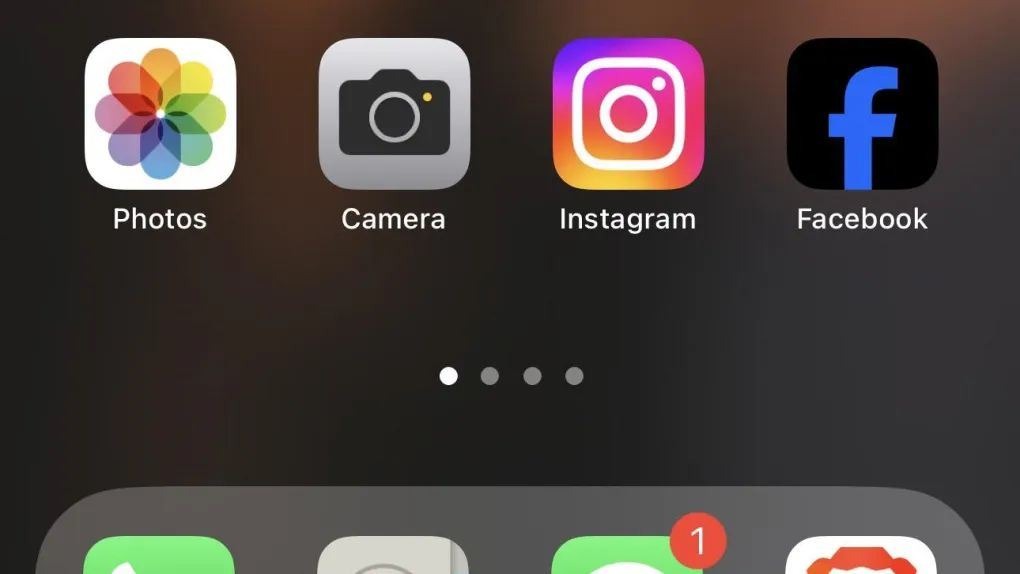The image size is (1020, 574).
Task: Launch the Camera app
Action: coord(394,114)
